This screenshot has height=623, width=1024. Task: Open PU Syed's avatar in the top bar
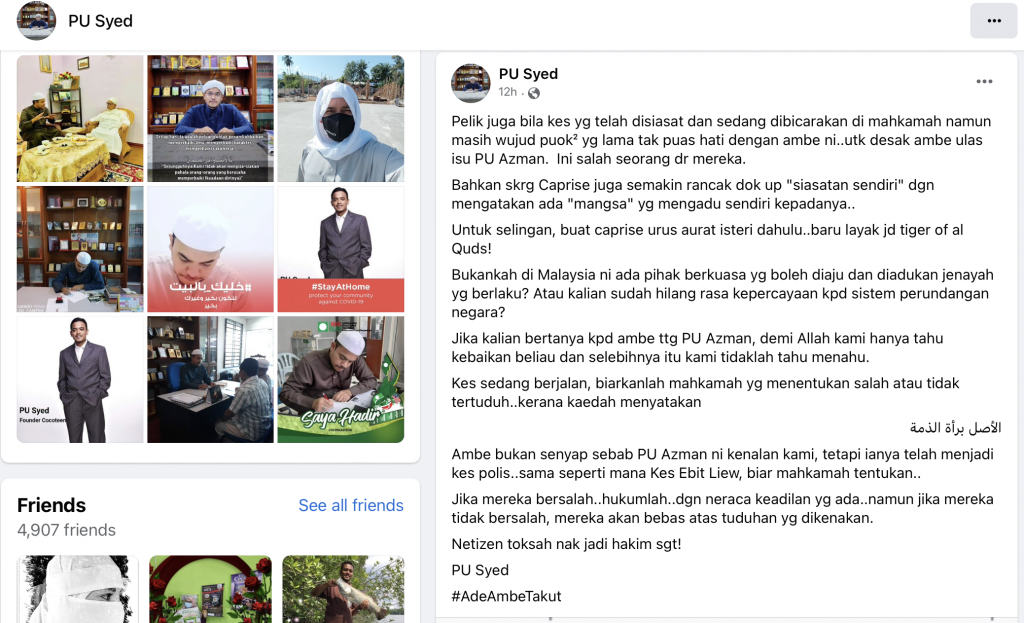coord(36,21)
